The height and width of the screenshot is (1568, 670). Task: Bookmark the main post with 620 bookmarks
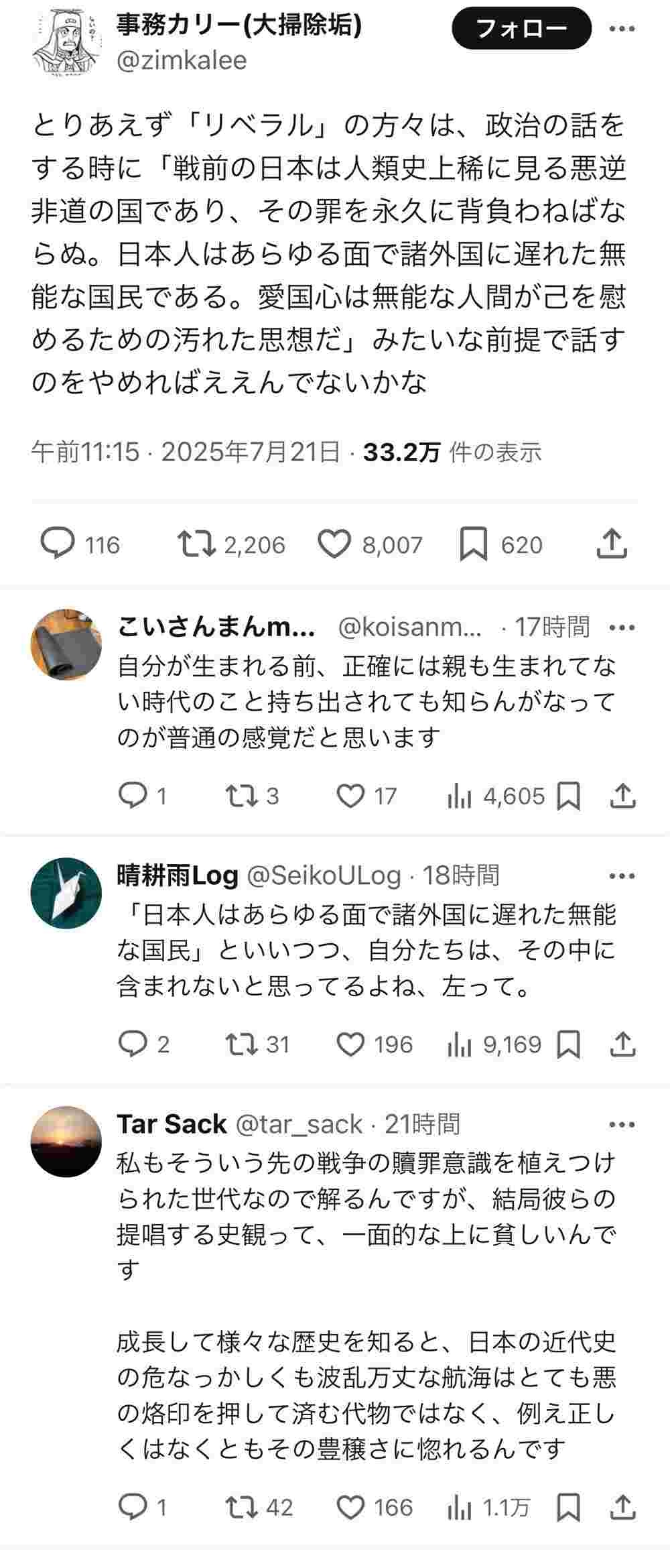pyautogui.click(x=473, y=544)
